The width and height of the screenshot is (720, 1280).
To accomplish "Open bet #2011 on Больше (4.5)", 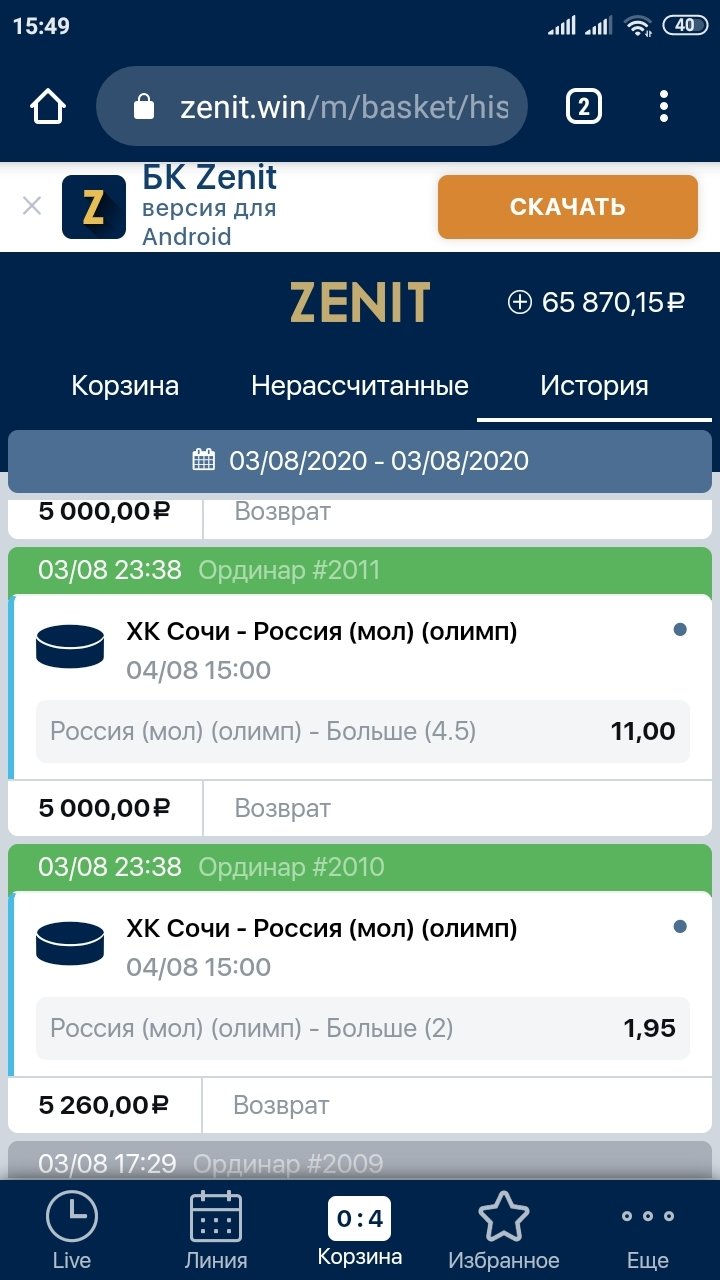I will pos(362,732).
